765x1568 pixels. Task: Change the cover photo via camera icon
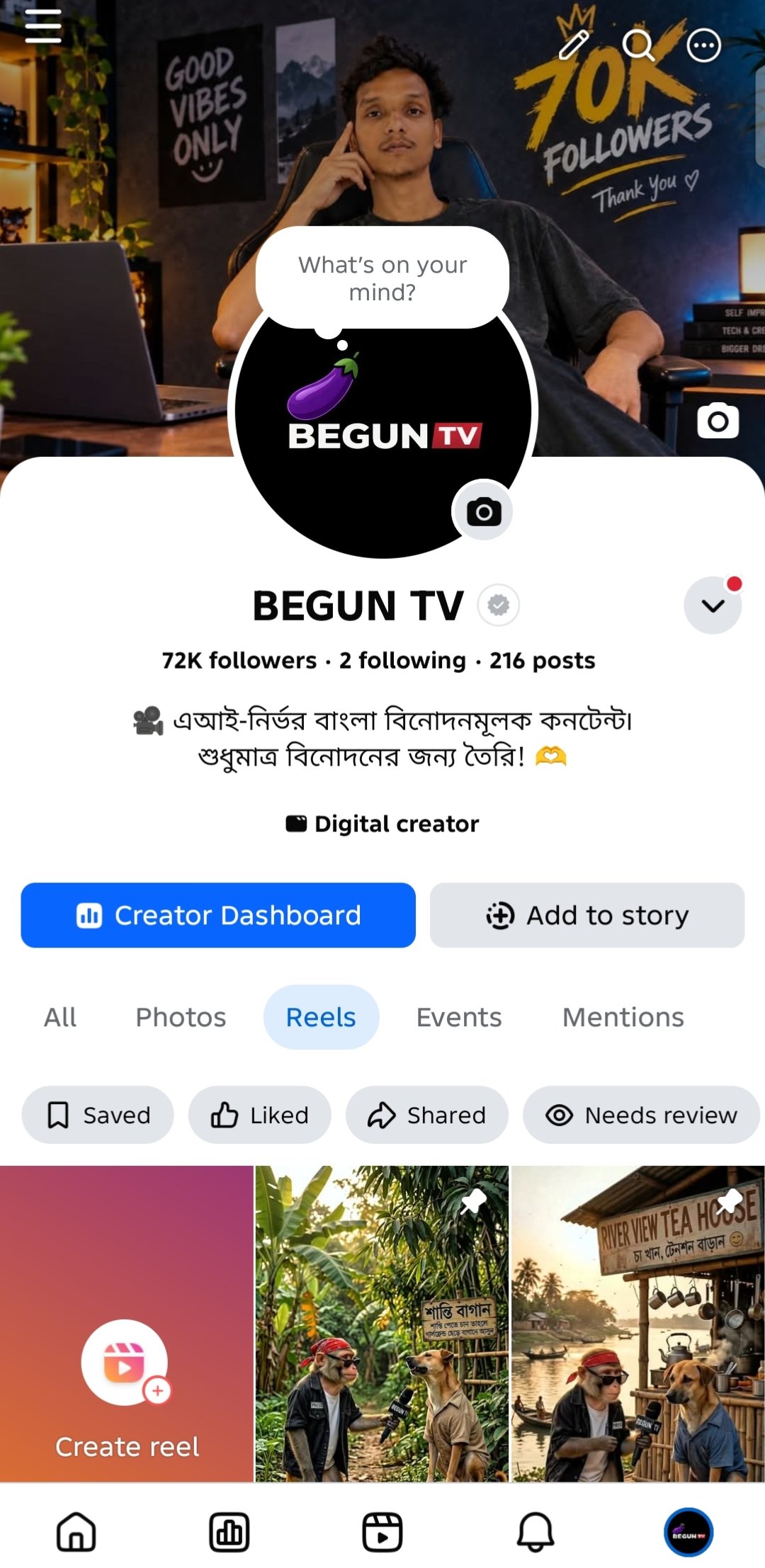pyautogui.click(x=718, y=421)
